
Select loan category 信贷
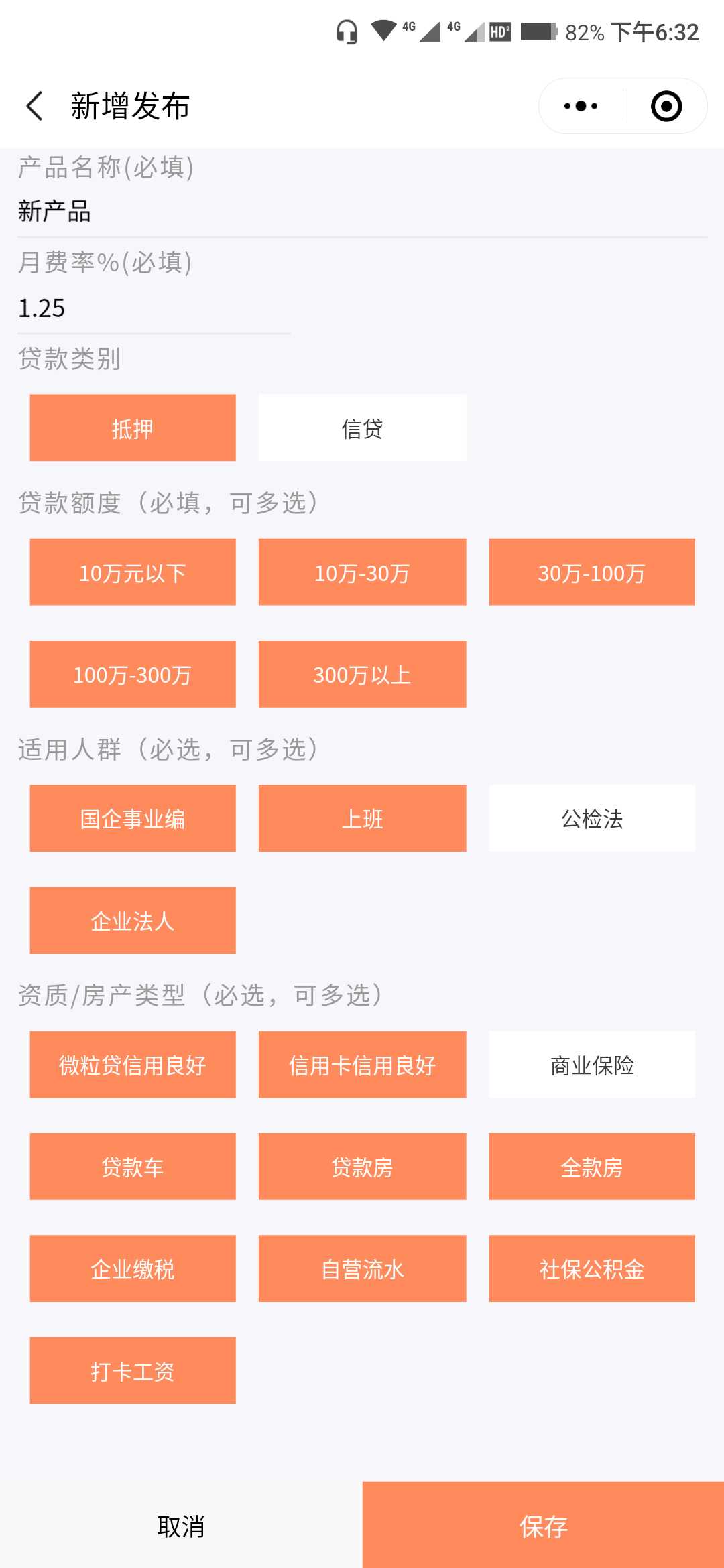point(362,428)
